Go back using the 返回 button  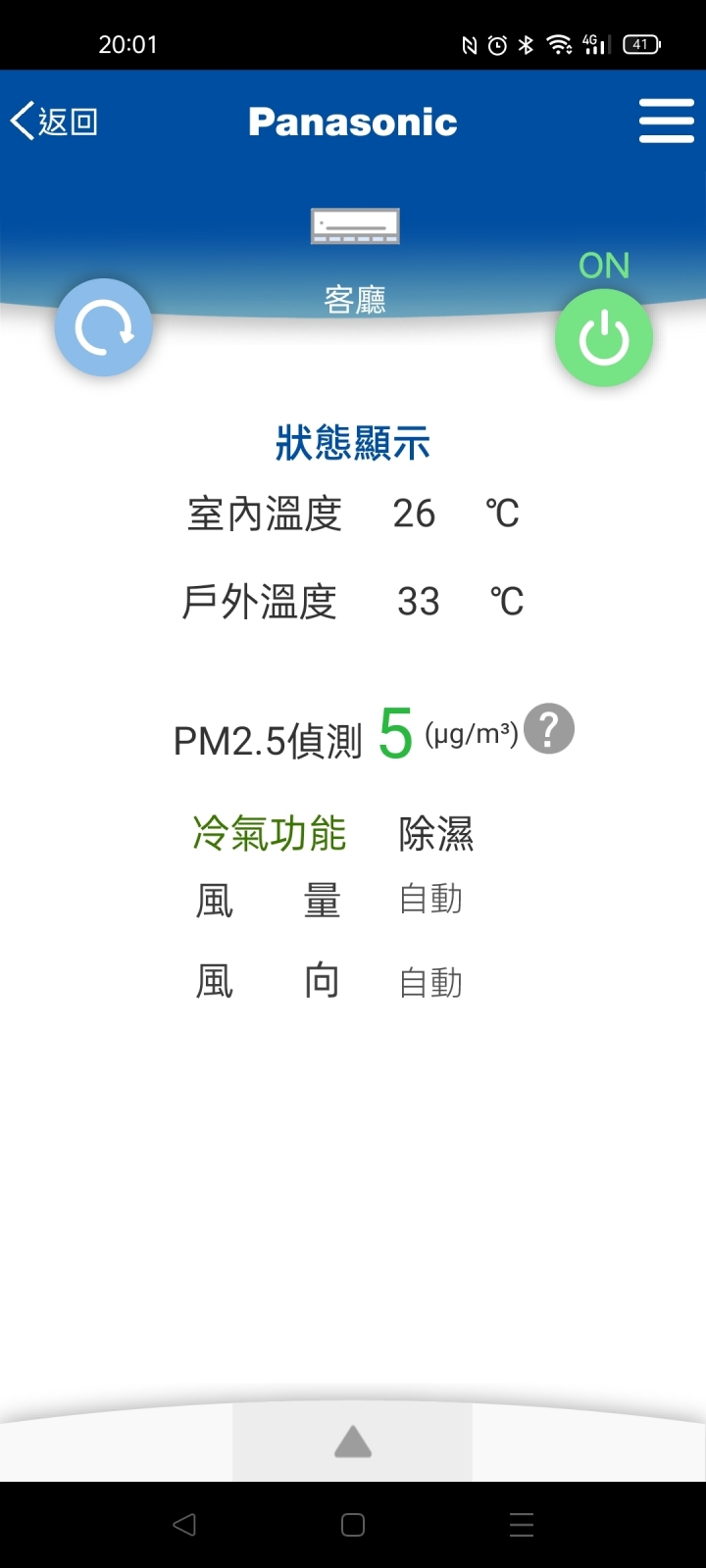[x=55, y=122]
